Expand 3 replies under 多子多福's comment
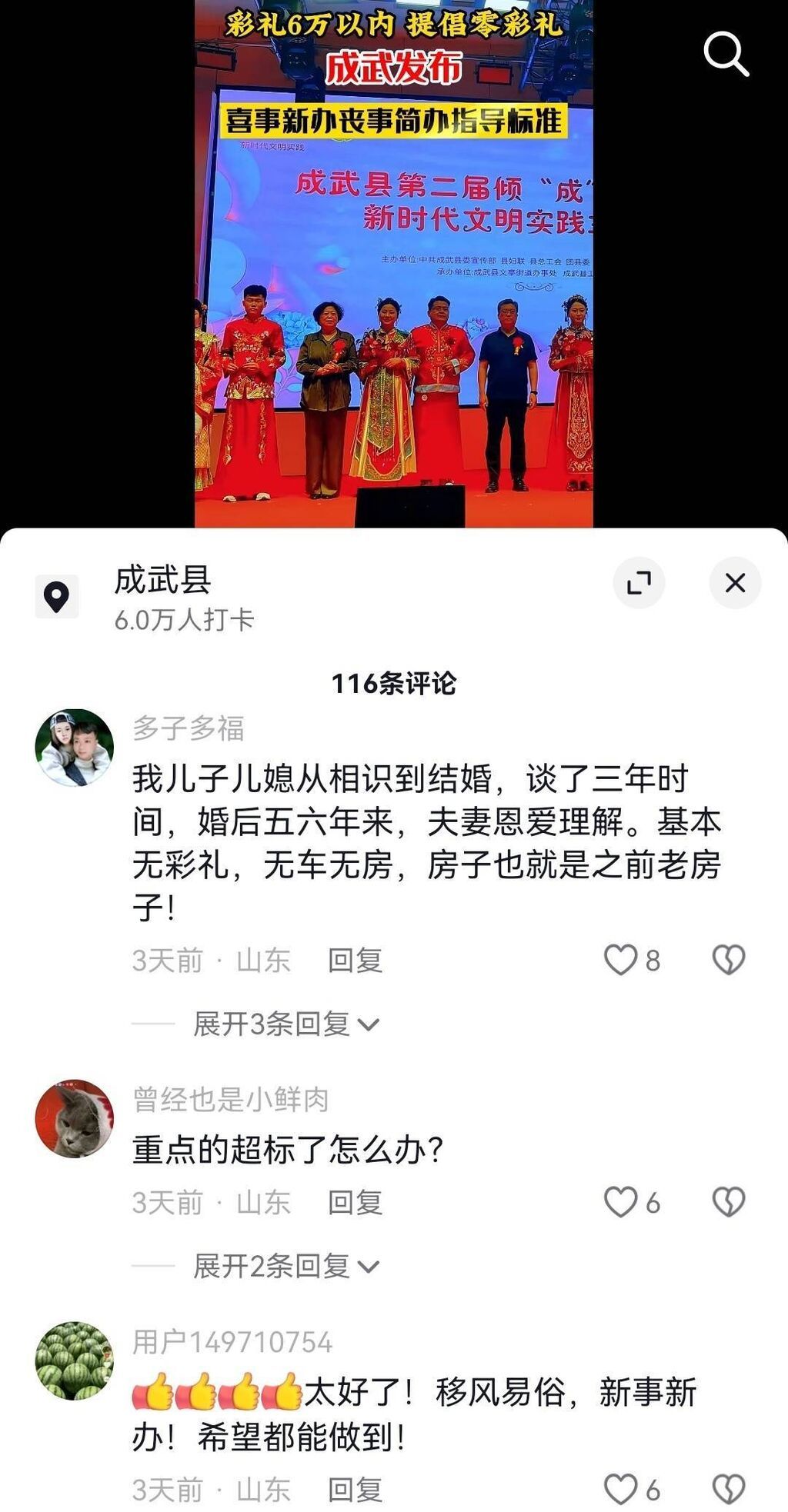 point(285,1024)
